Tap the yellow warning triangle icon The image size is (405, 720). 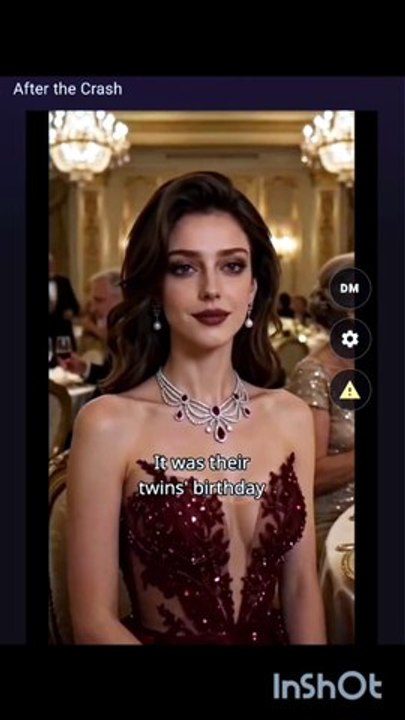350,390
